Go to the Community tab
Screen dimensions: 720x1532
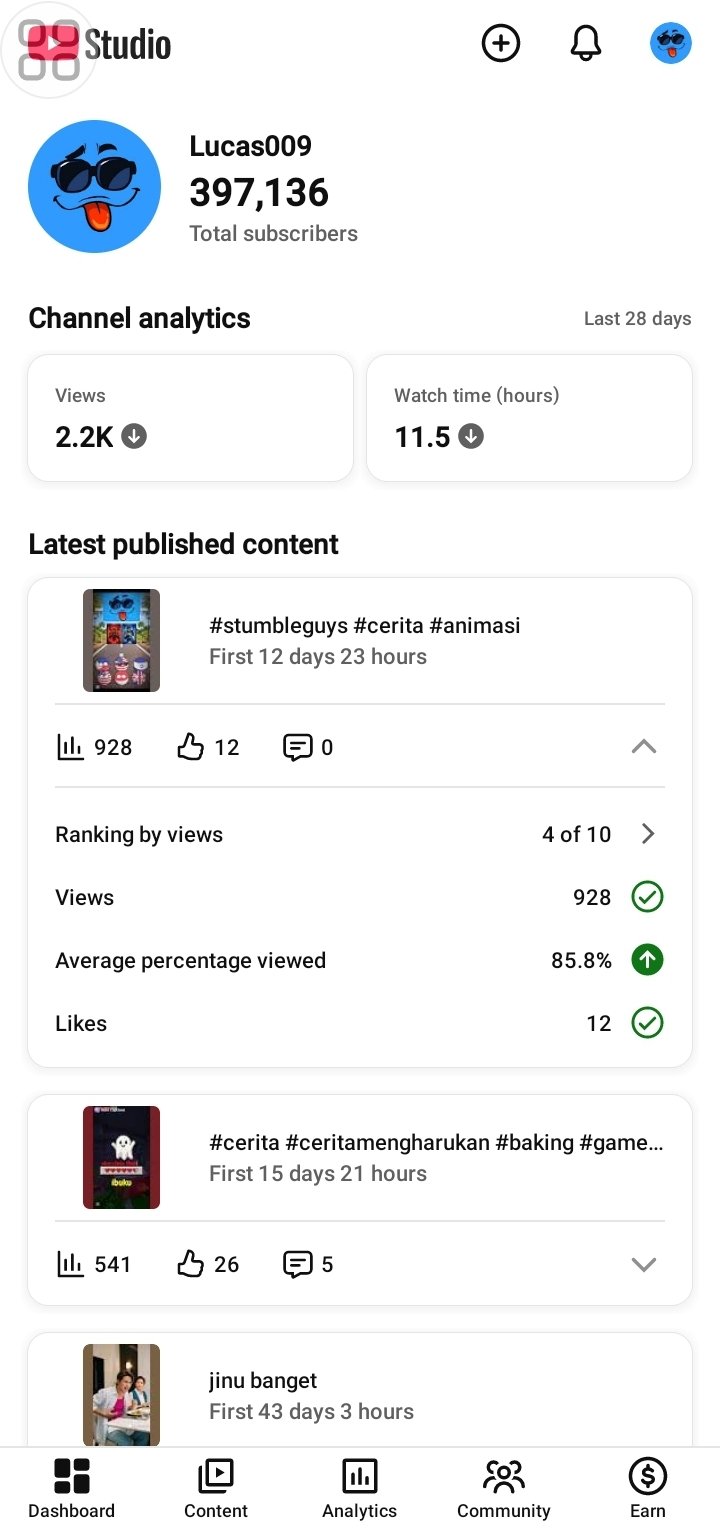[504, 1488]
